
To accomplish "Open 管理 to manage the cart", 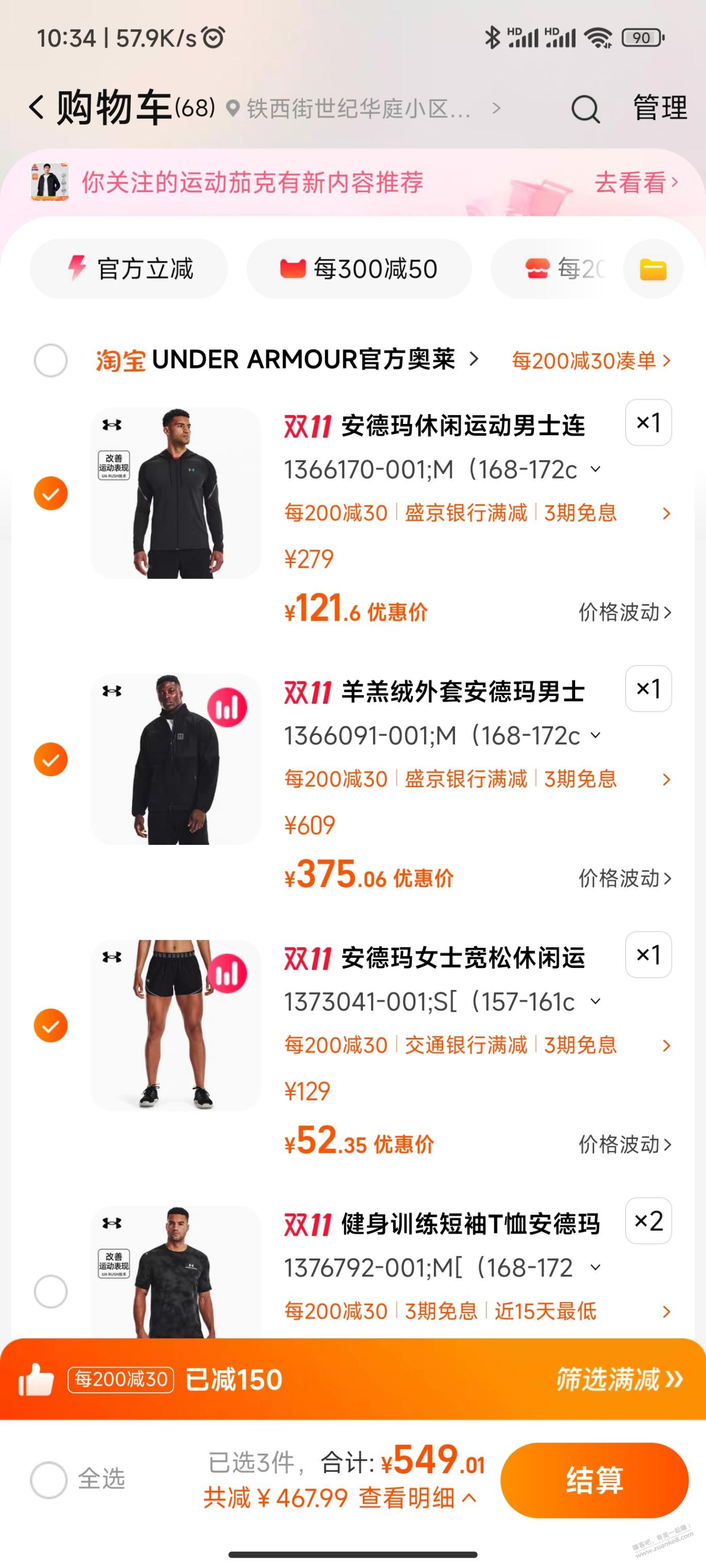I will click(660, 108).
